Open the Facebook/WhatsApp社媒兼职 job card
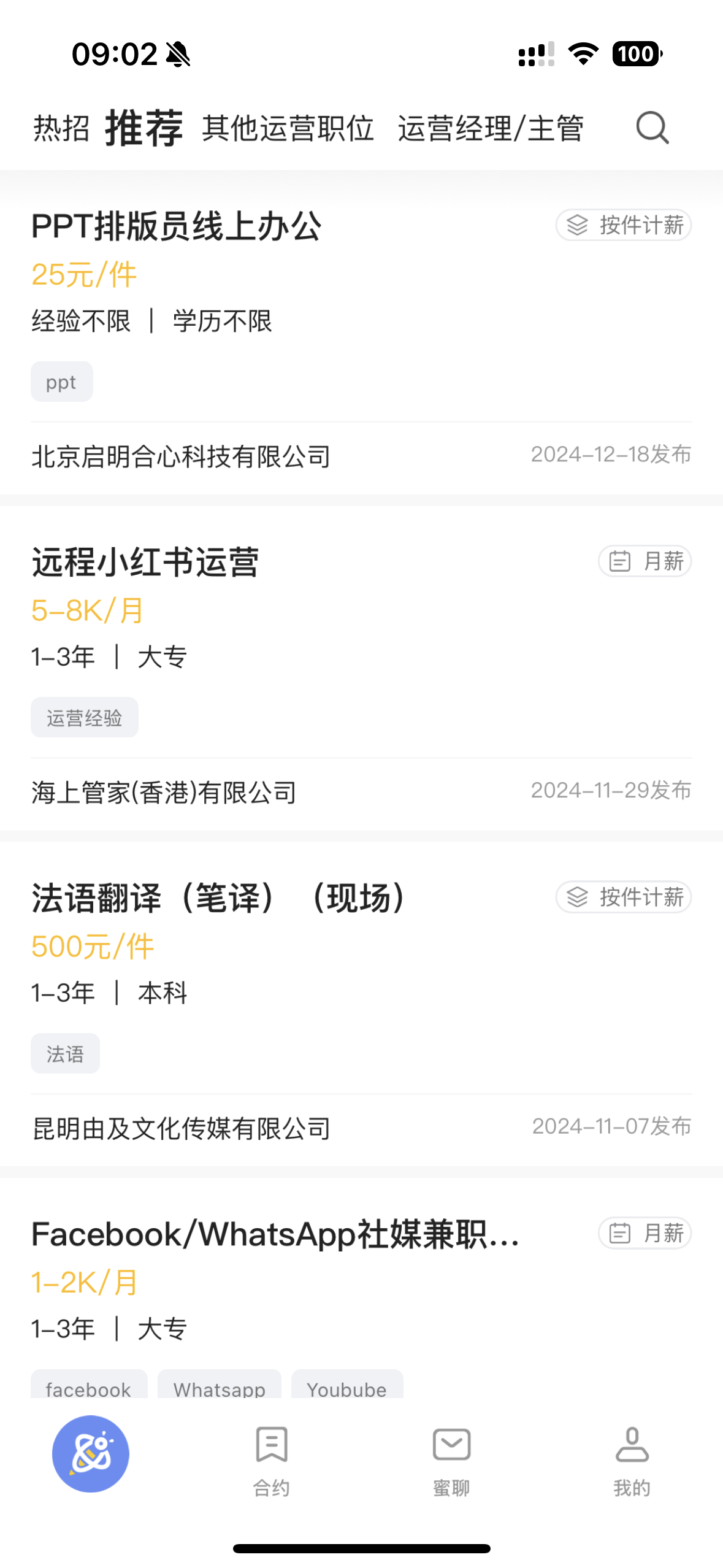The height and width of the screenshot is (1568, 723). 275,1234
